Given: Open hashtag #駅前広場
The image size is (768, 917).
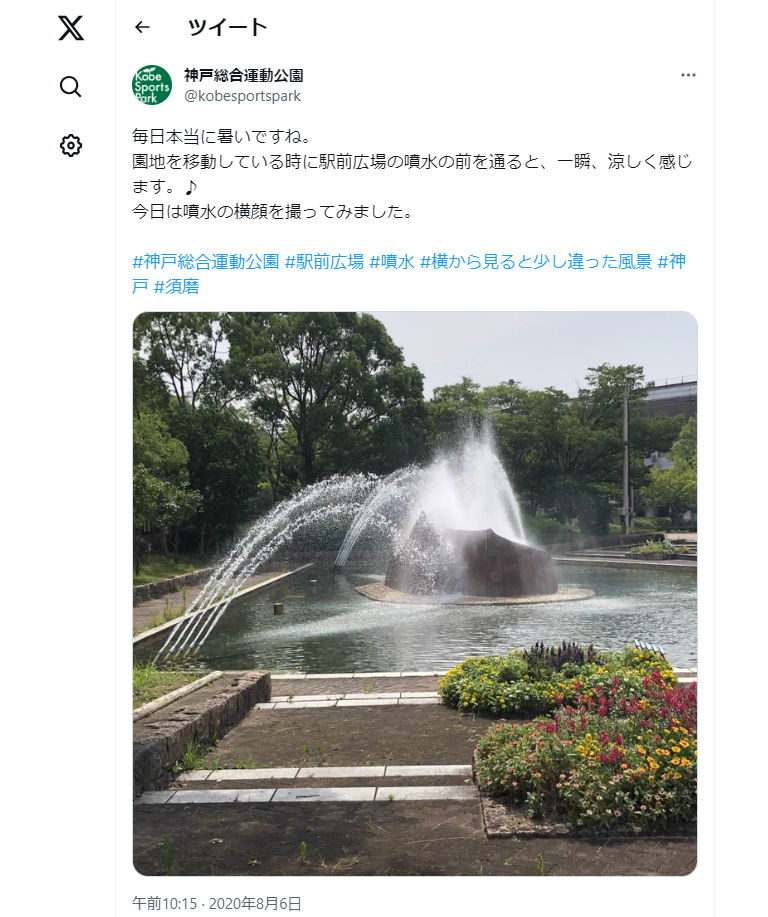Looking at the screenshot, I should [x=324, y=262].
